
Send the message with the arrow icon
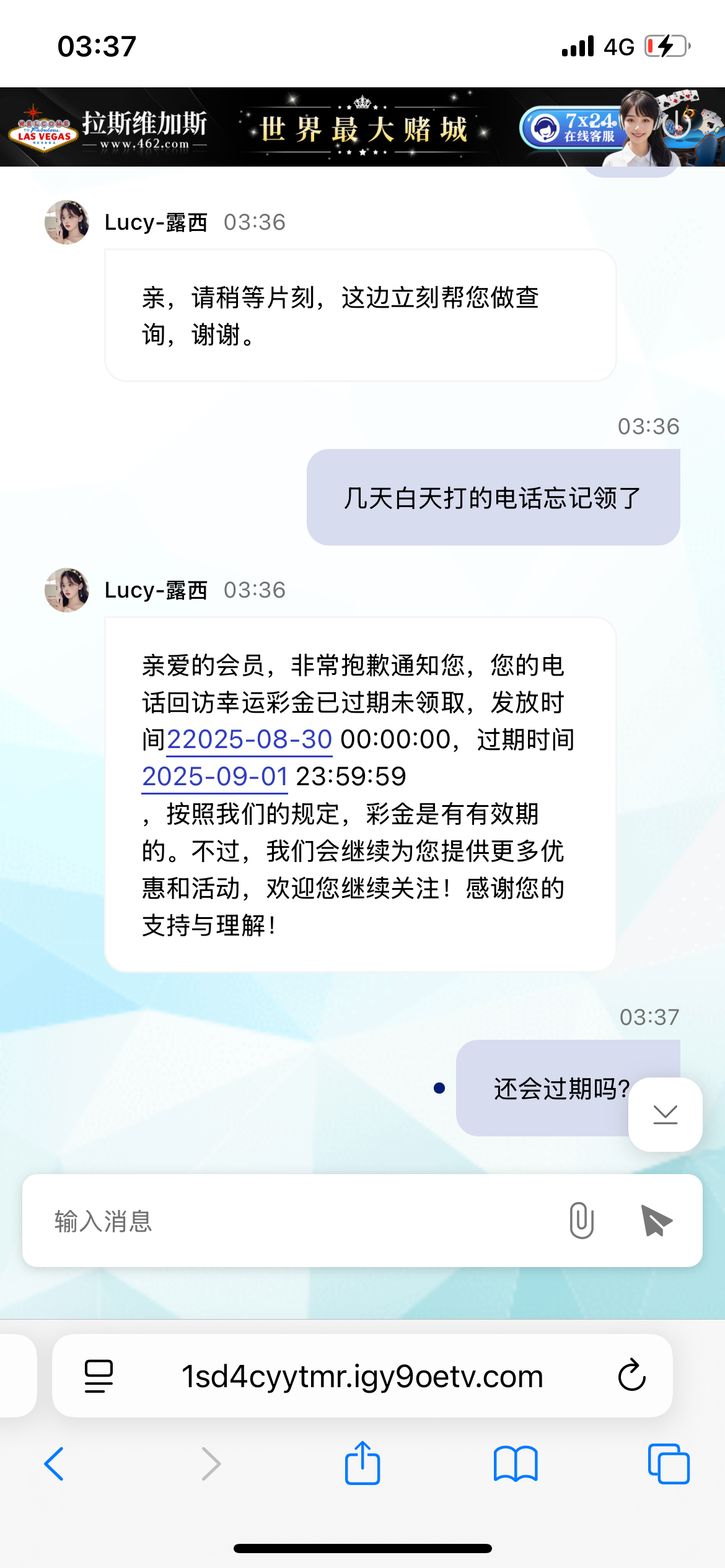tap(656, 1221)
